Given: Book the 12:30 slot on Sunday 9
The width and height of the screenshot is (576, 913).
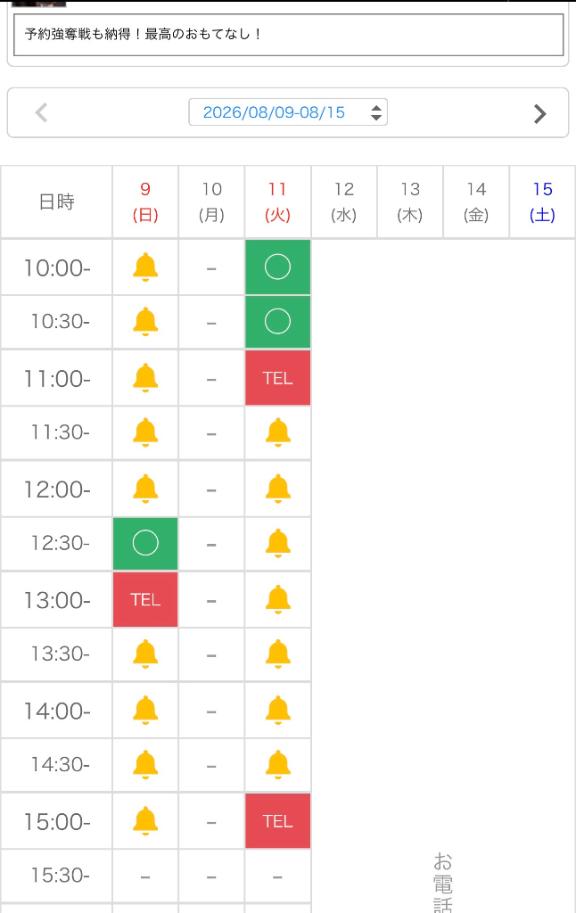Looking at the screenshot, I should pos(146,543).
